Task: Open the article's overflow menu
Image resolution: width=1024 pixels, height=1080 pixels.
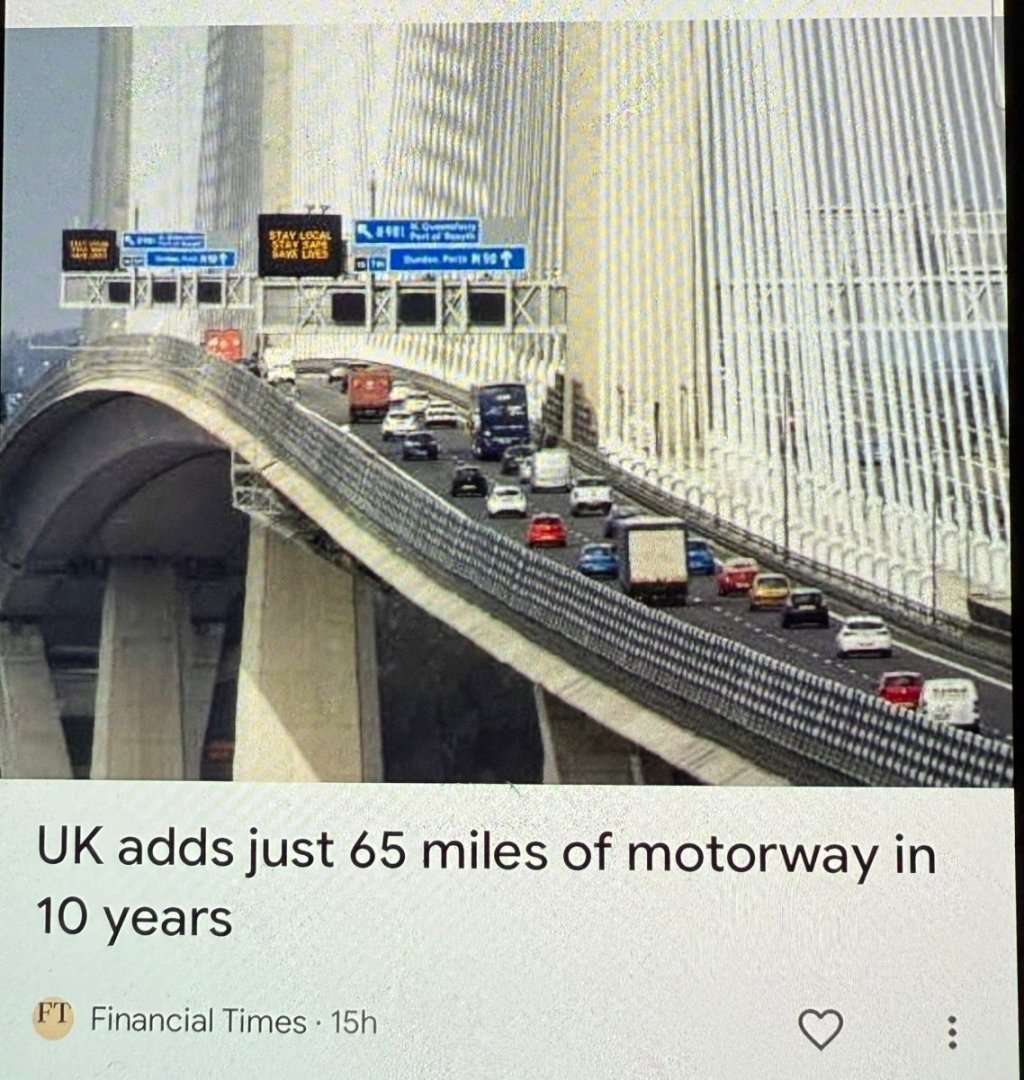Action: 951,1030
